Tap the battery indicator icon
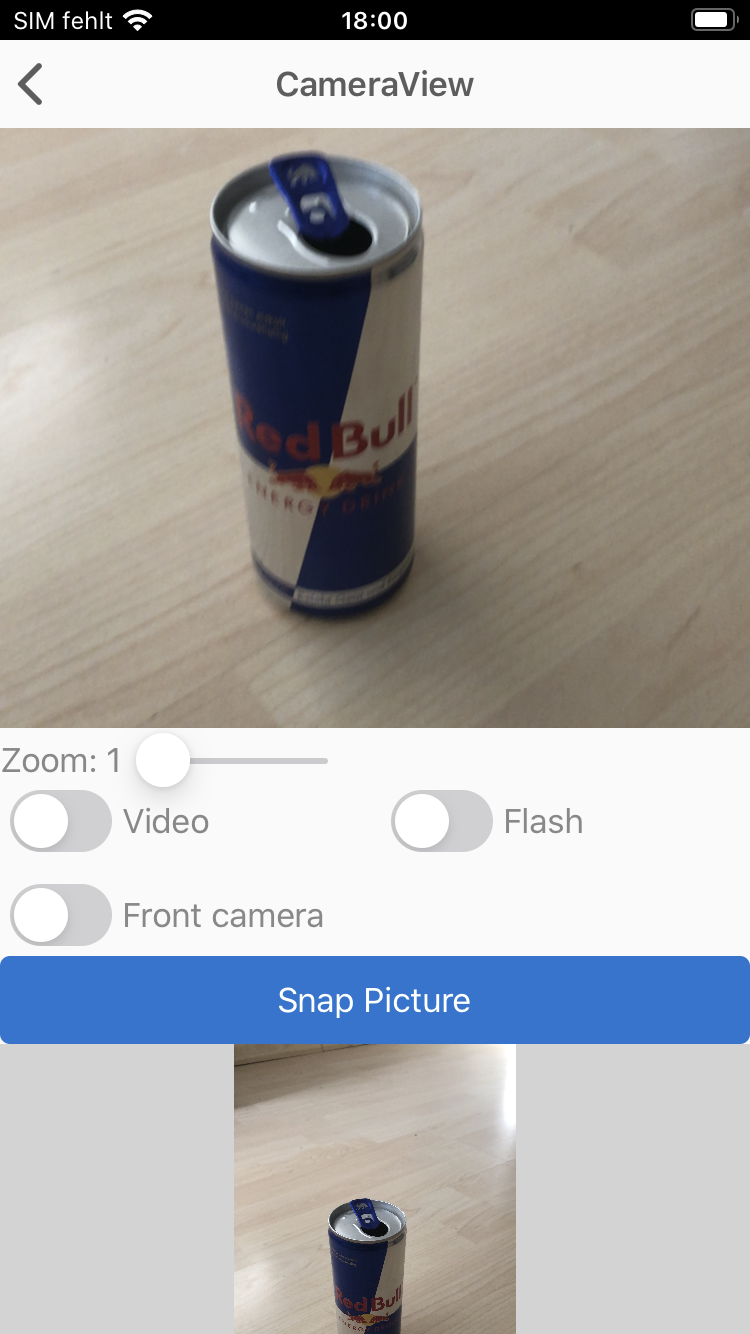 (x=712, y=19)
